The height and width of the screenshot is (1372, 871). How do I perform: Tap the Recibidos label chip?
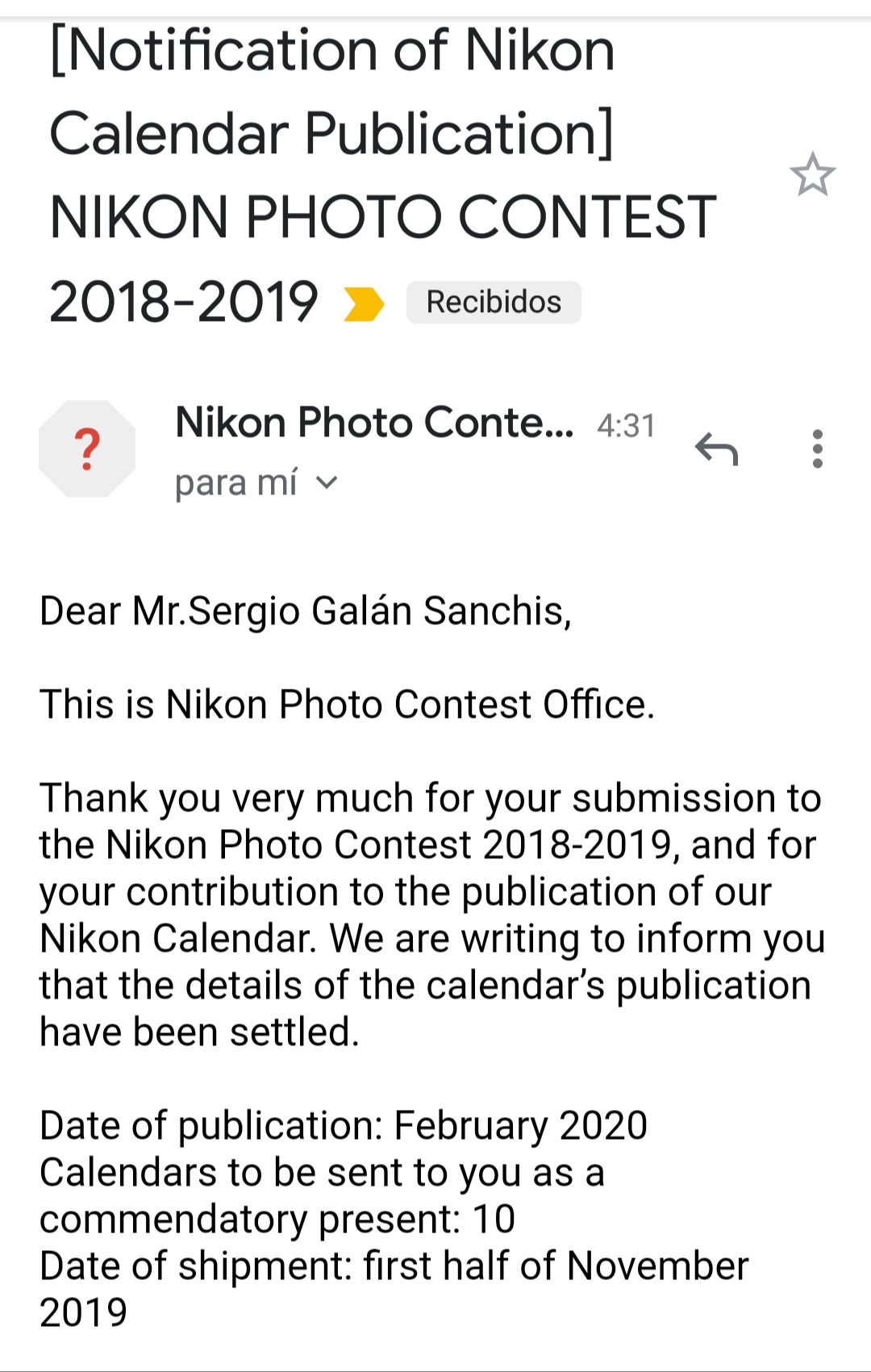click(493, 302)
